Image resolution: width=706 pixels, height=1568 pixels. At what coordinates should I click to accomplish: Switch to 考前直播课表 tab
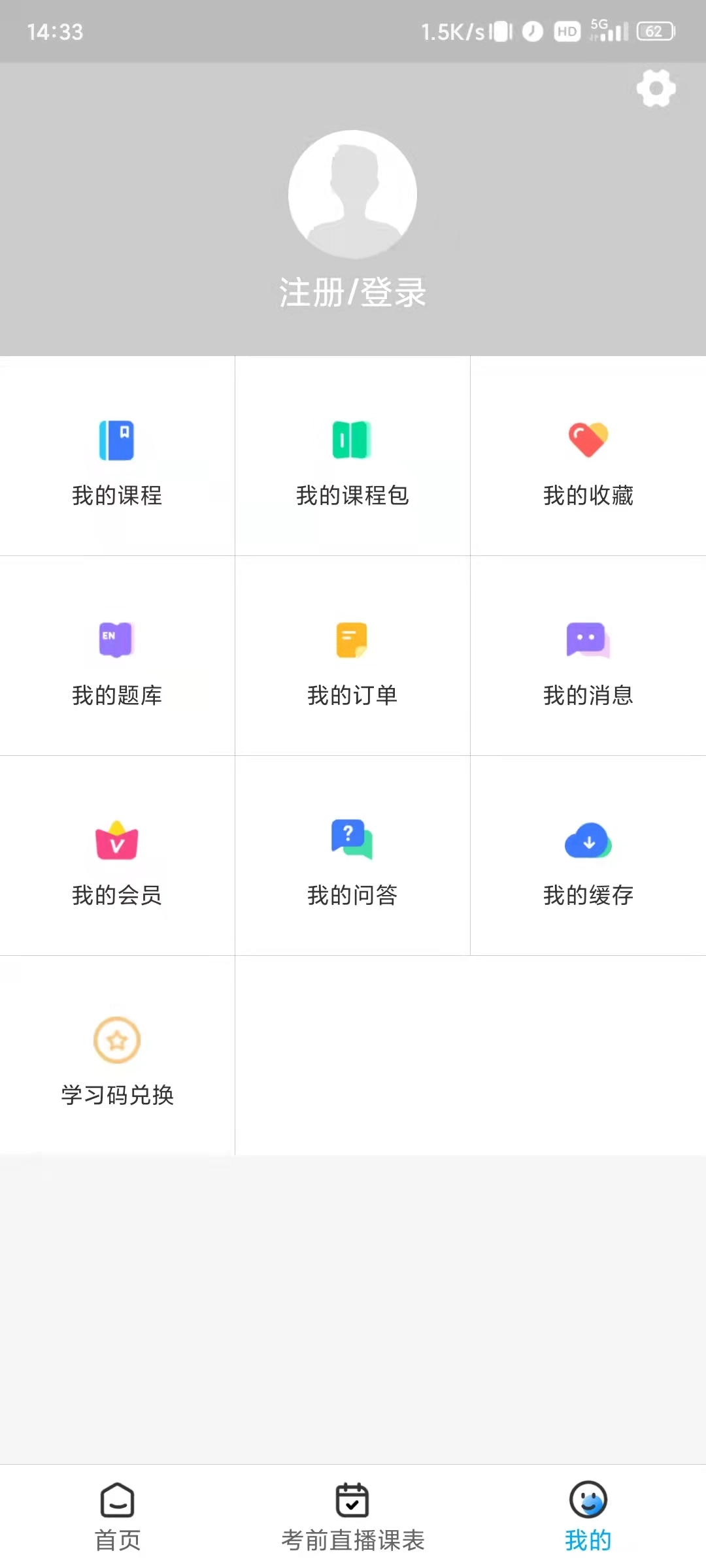tap(353, 1509)
